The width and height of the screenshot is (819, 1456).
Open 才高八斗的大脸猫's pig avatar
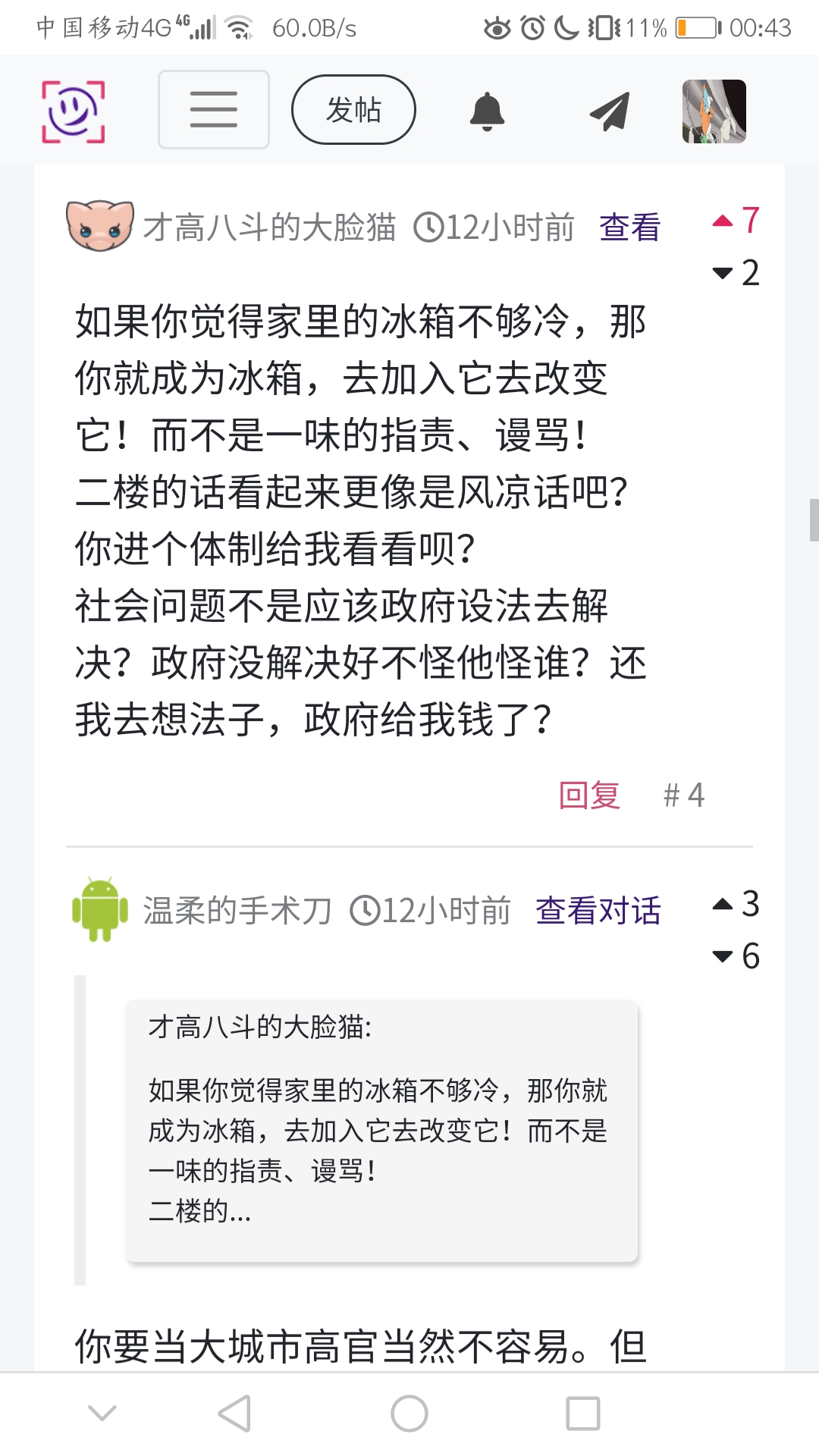point(99,224)
